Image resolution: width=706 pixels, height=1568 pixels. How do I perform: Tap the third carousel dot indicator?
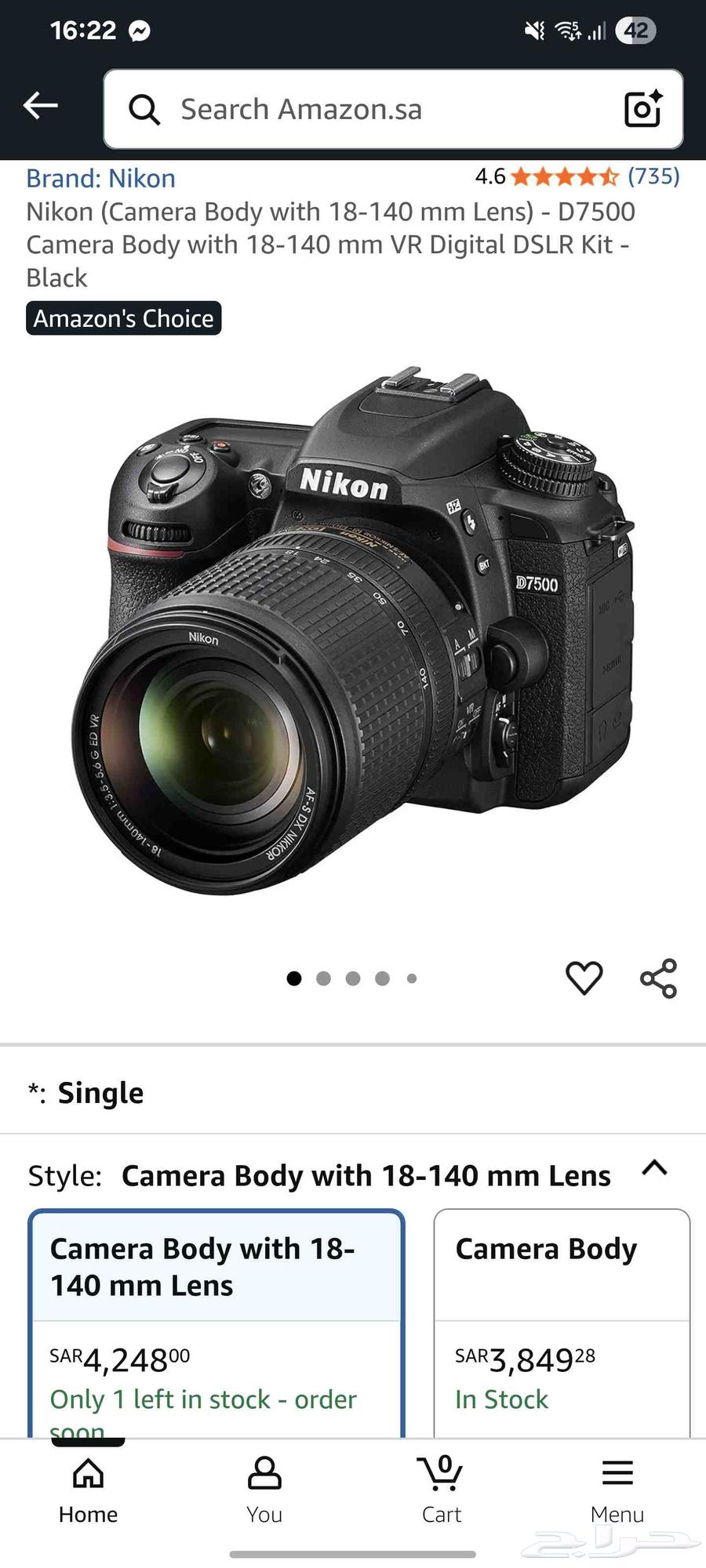(x=353, y=978)
